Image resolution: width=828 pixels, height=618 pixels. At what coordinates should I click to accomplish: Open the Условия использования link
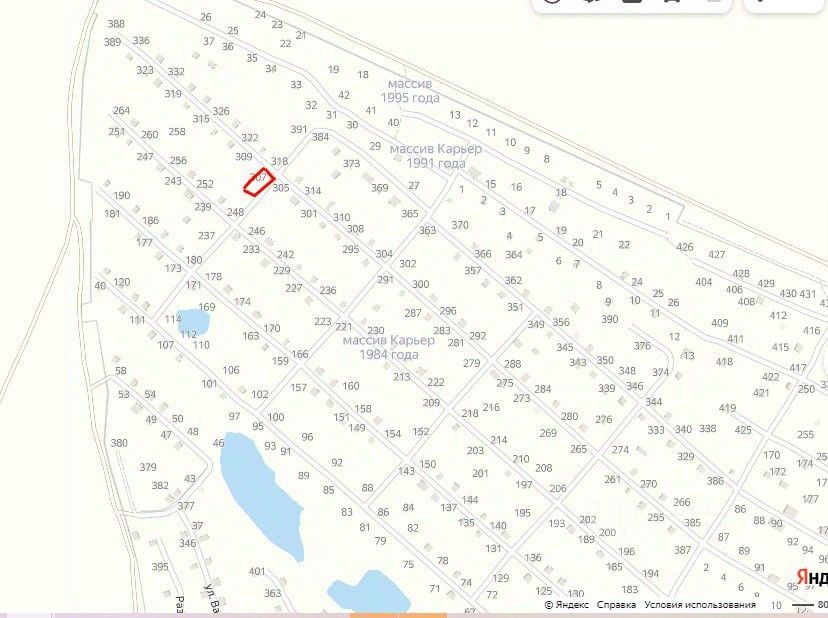click(700, 605)
